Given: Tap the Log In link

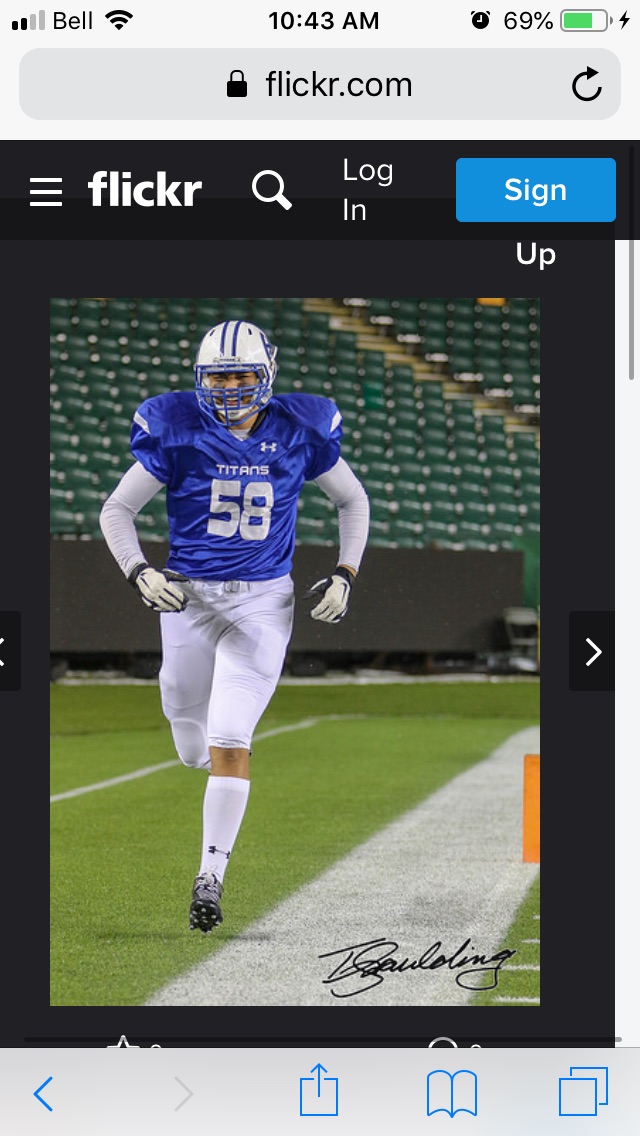Looking at the screenshot, I should pyautogui.click(x=367, y=190).
